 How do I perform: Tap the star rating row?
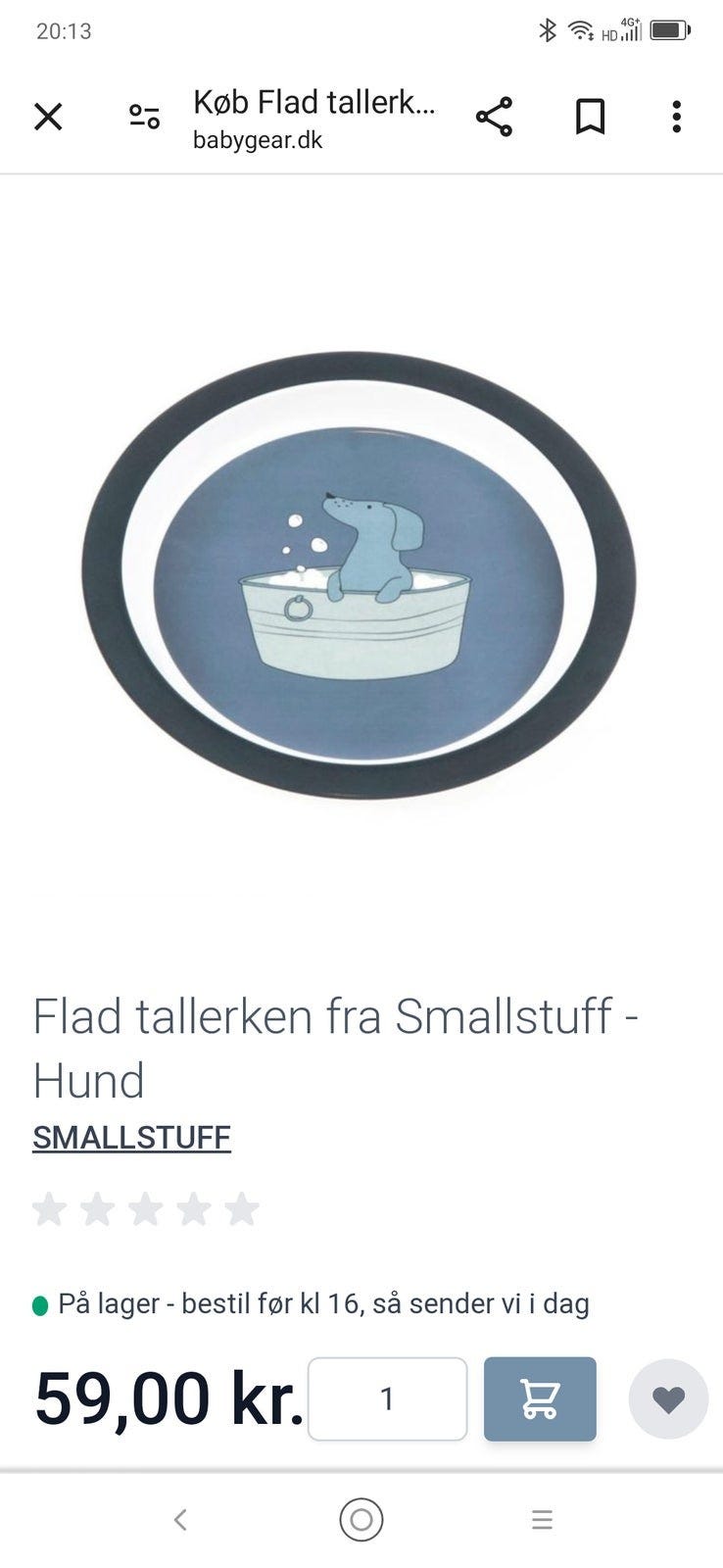[145, 1209]
